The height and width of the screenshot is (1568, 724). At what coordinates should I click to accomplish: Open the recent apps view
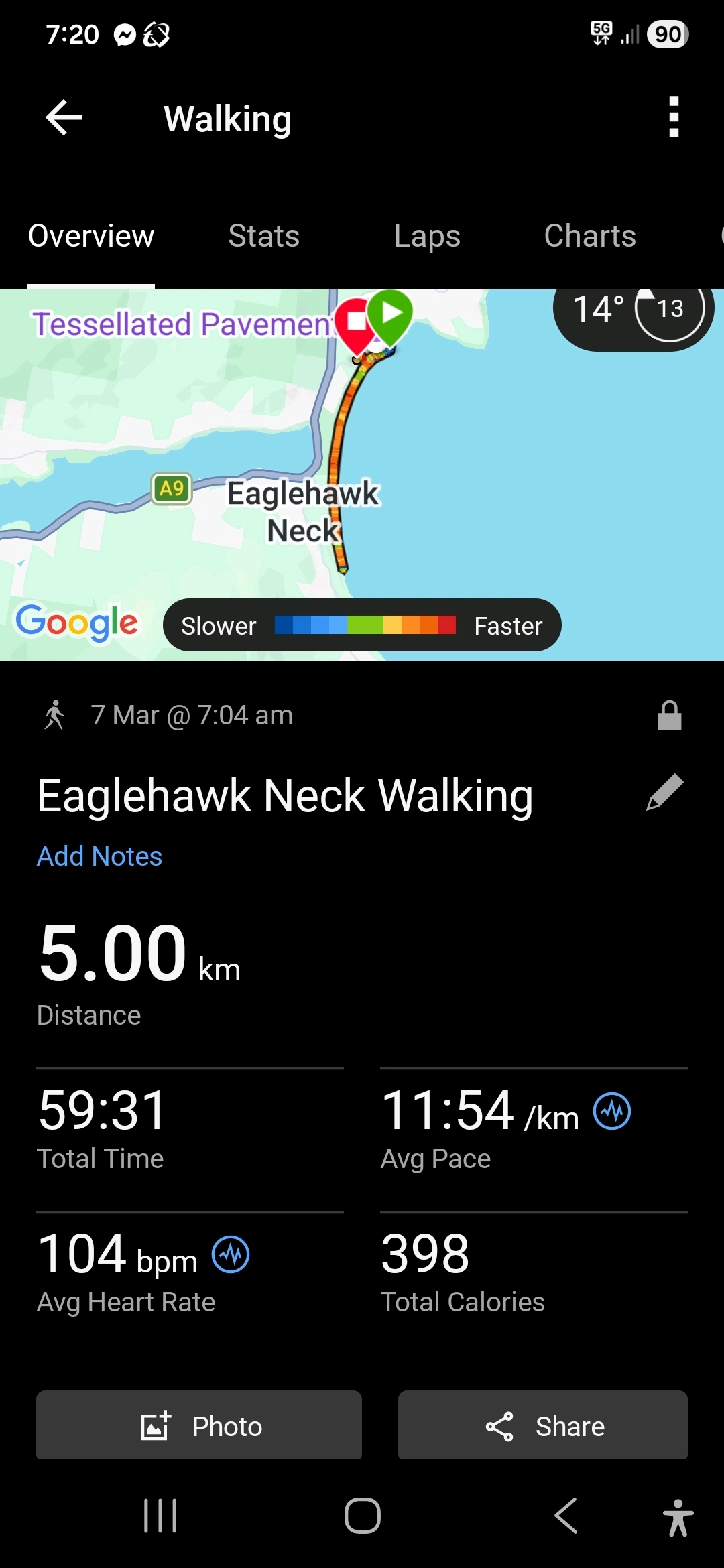pyautogui.click(x=160, y=1516)
